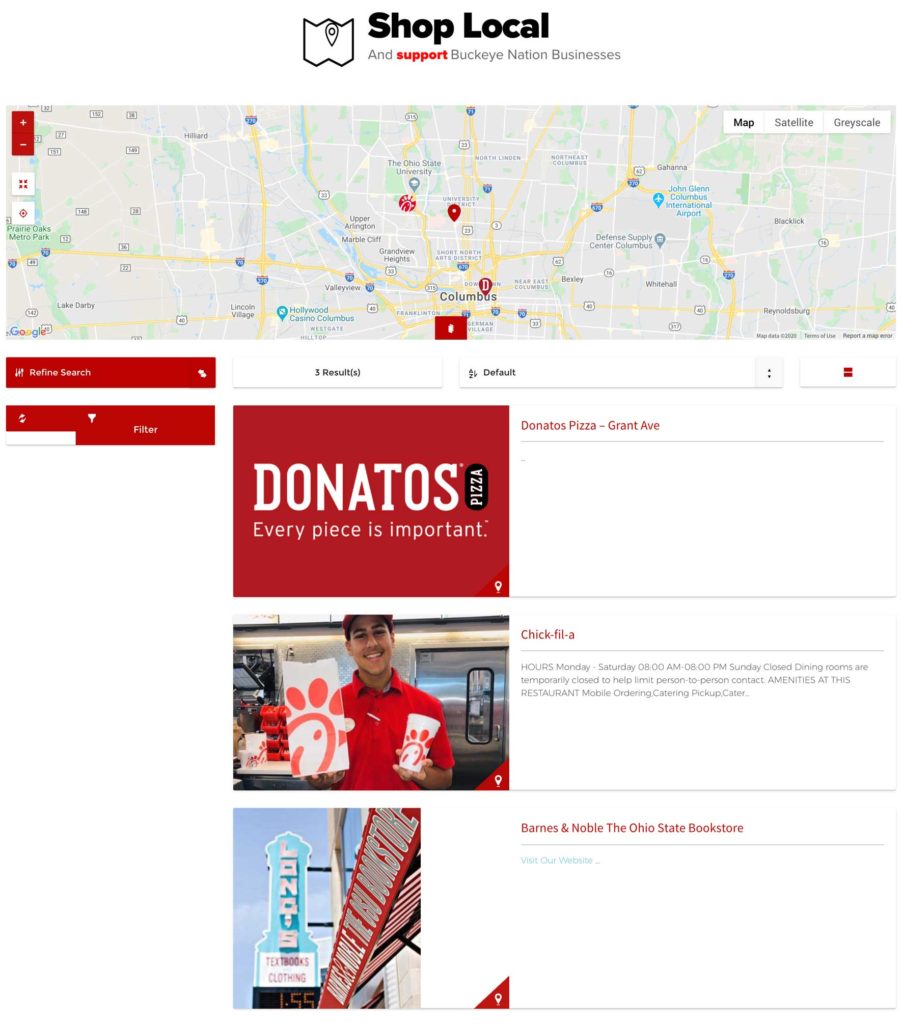902x1024 pixels.
Task: Select the Map view type
Action: pyautogui.click(x=743, y=122)
